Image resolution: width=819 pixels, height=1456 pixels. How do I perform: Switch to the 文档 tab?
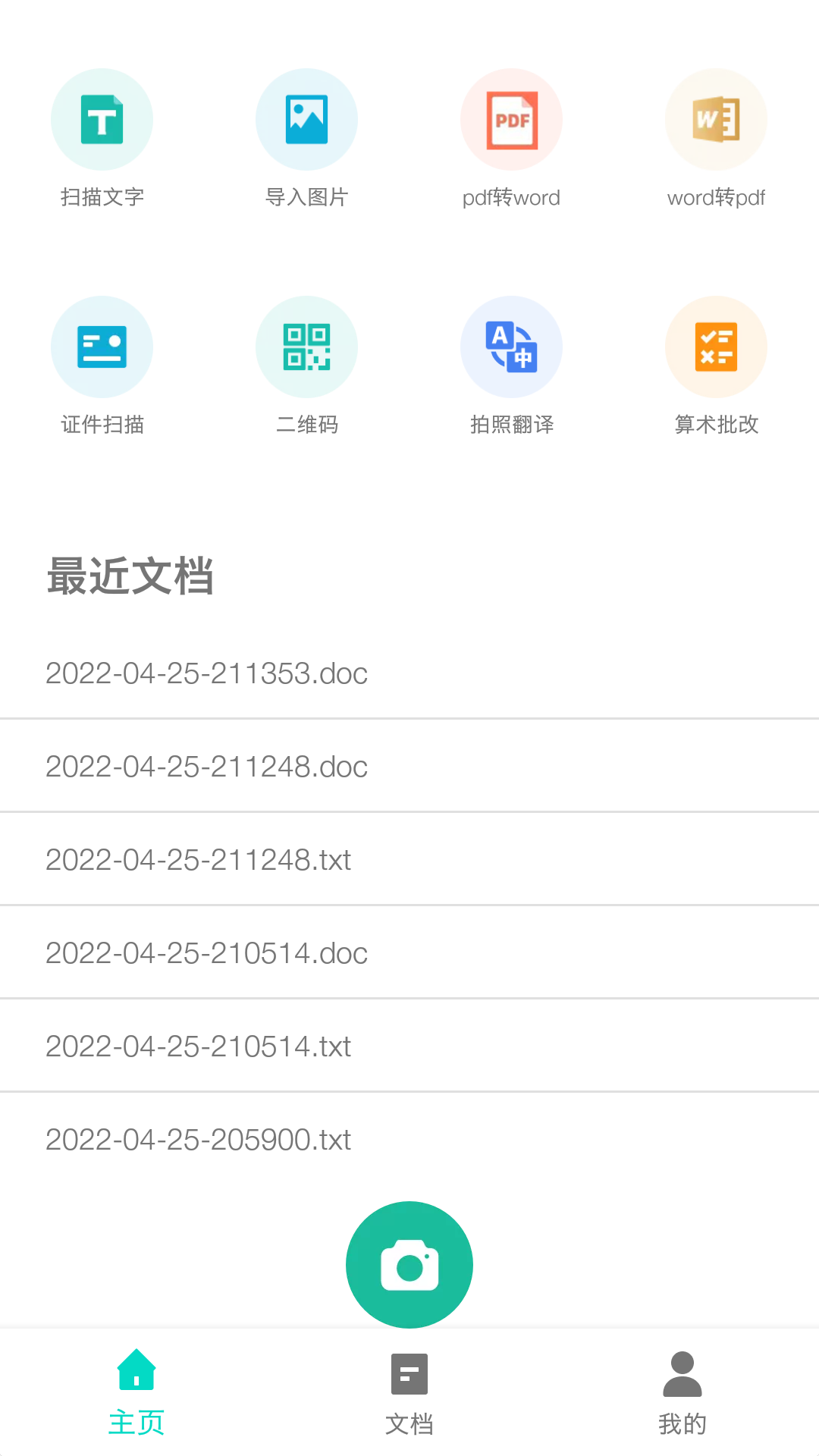(x=409, y=1395)
